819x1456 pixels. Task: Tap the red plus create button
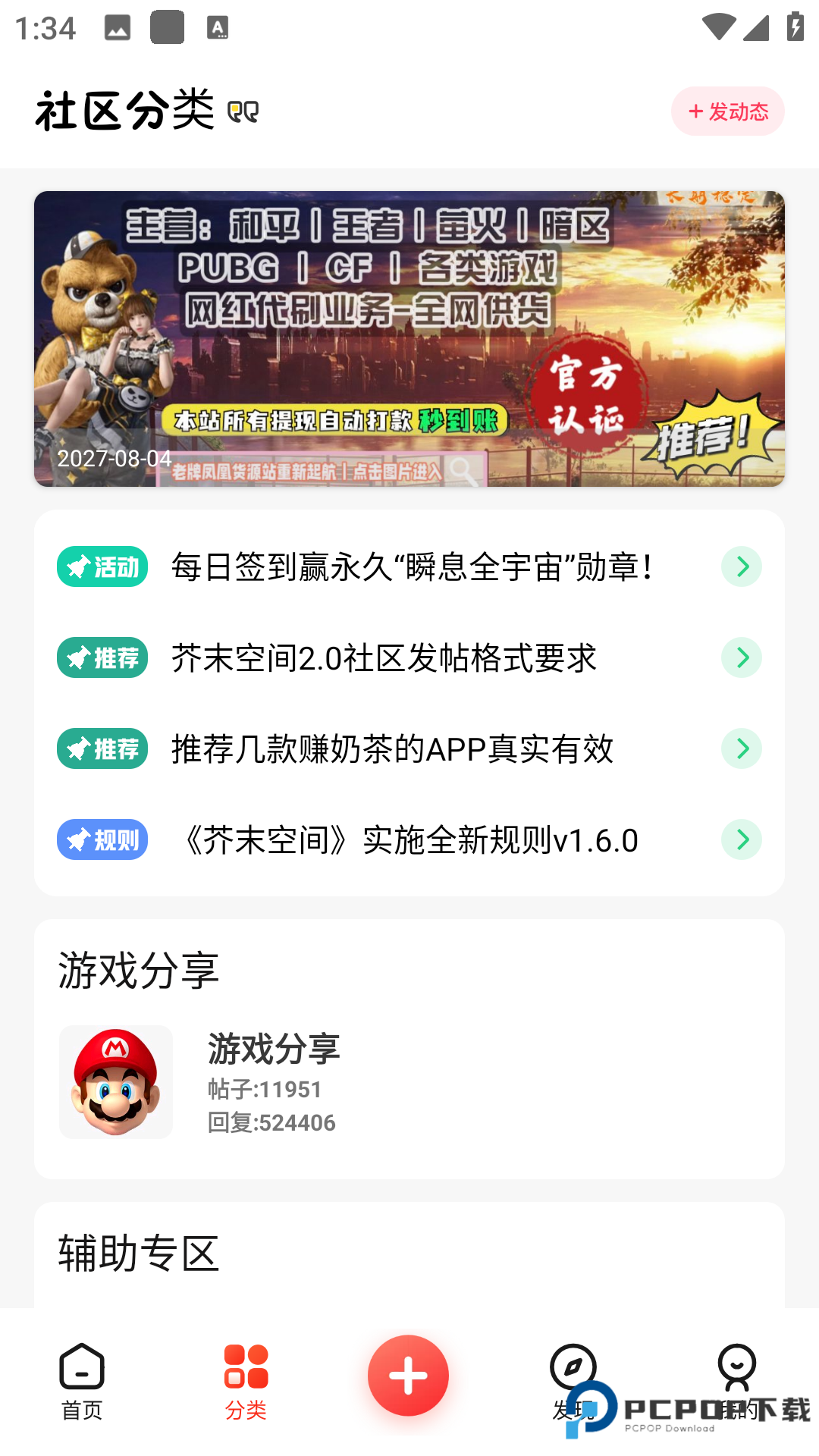(408, 1376)
